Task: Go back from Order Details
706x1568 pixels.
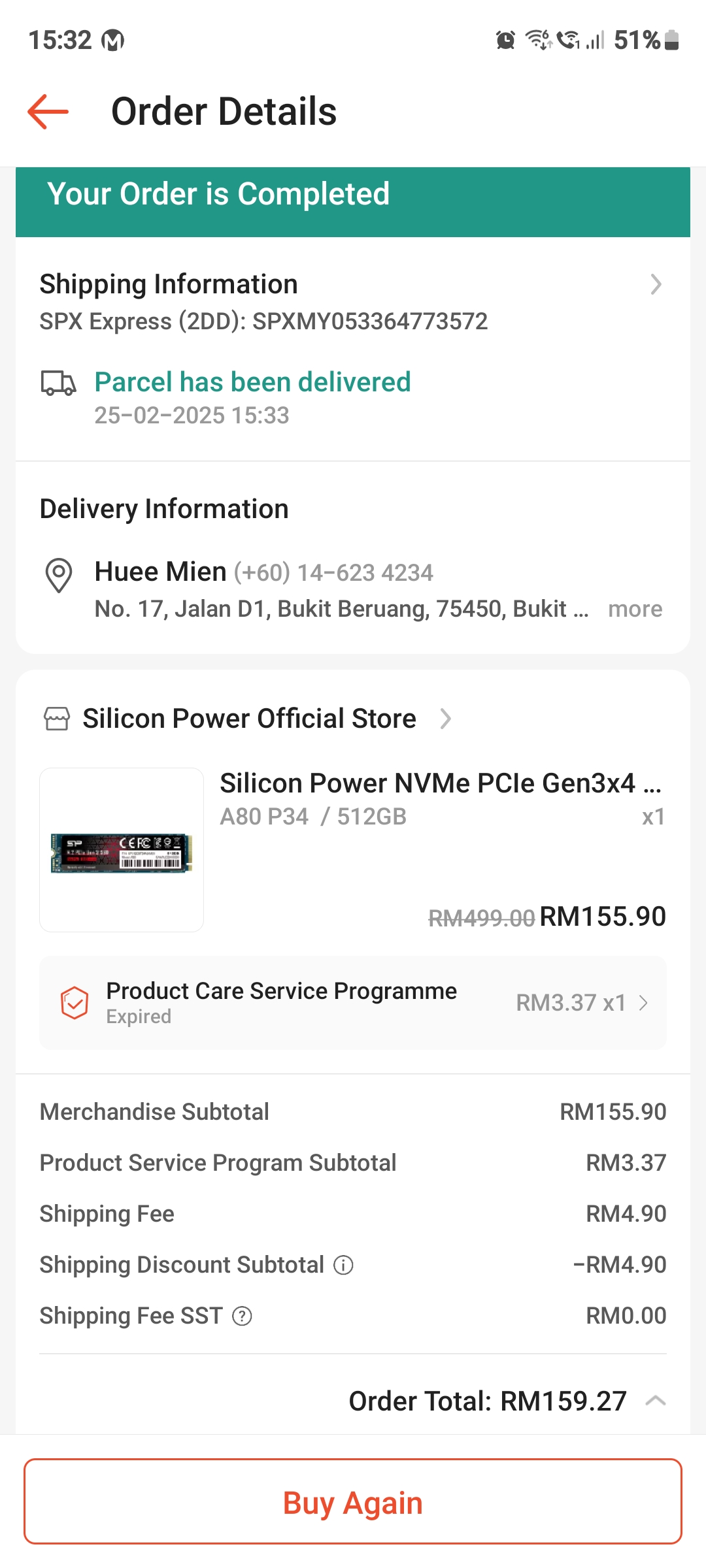Action: click(48, 112)
